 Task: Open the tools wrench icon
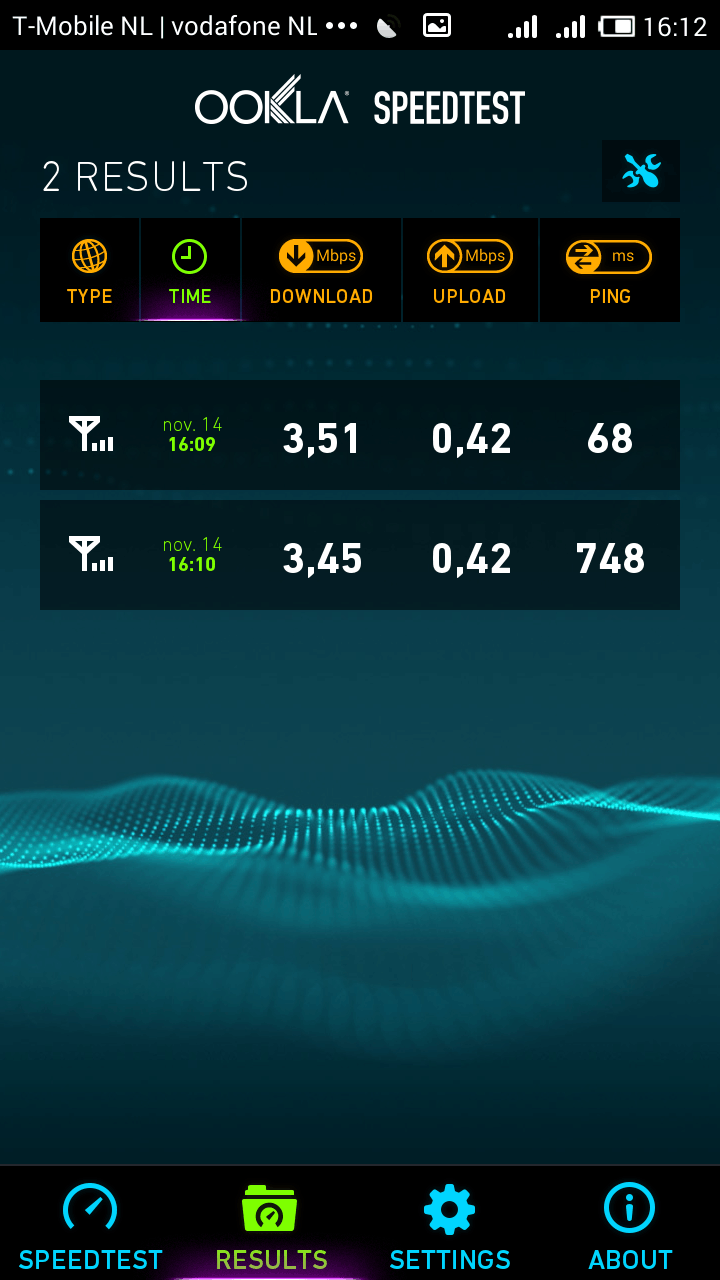[x=641, y=172]
